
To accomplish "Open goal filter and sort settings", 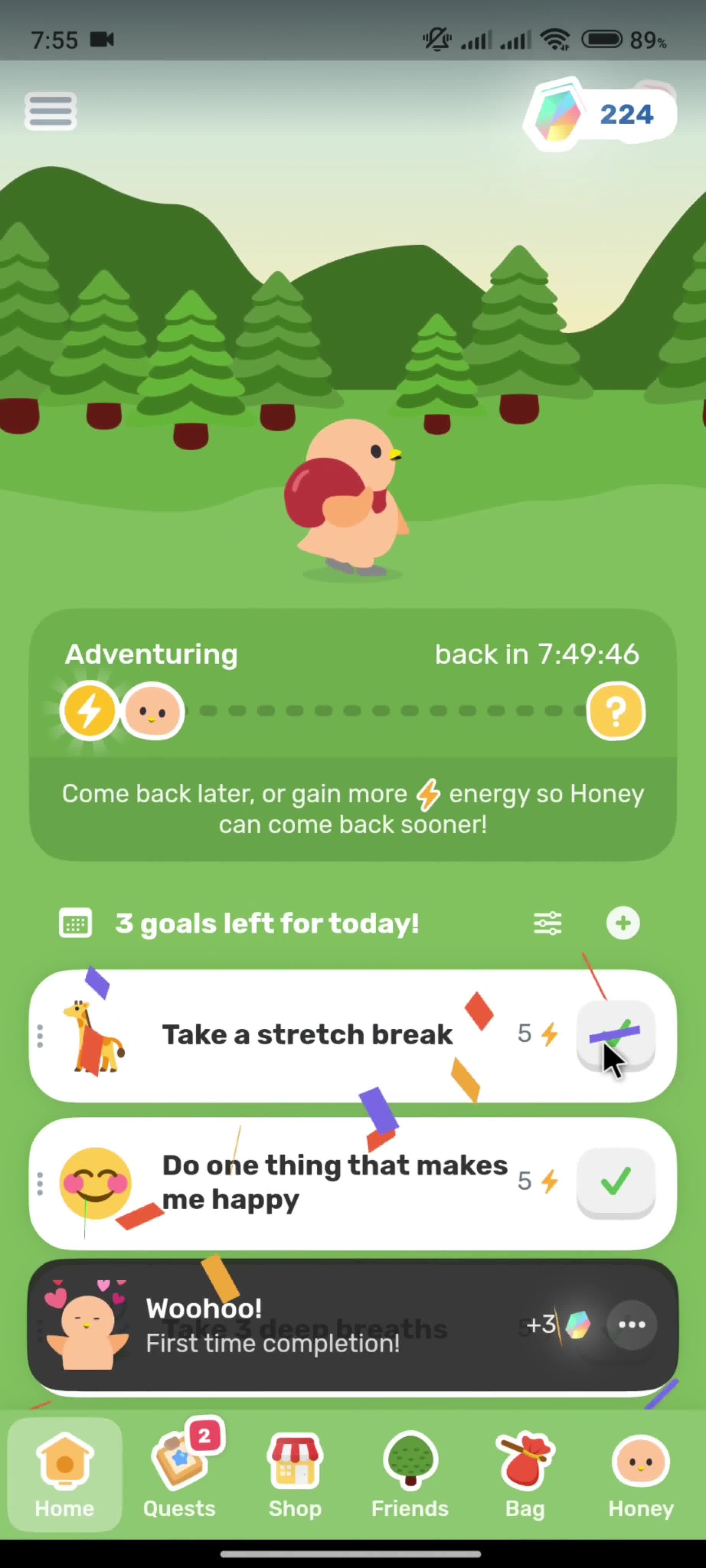I will (x=547, y=923).
